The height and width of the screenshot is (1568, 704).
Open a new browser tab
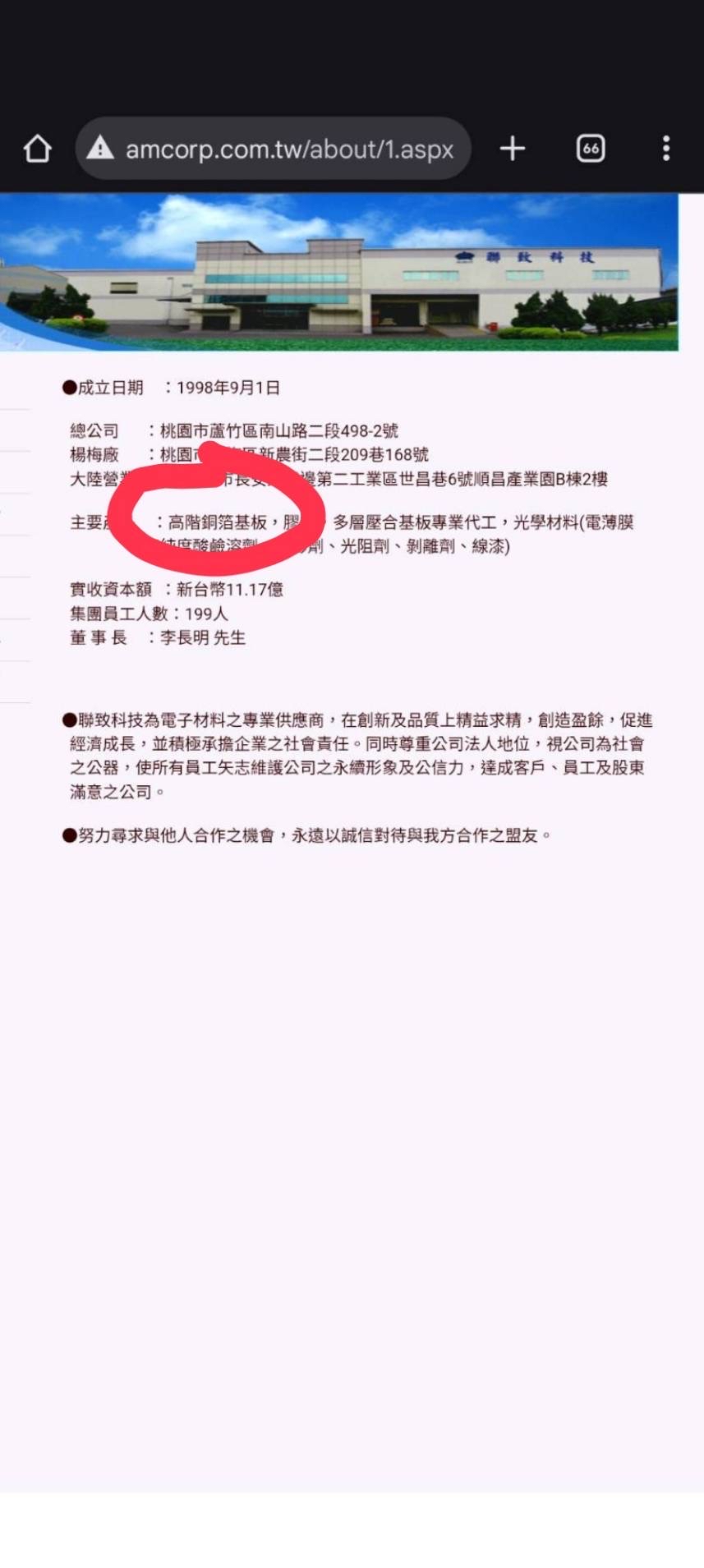pos(513,149)
